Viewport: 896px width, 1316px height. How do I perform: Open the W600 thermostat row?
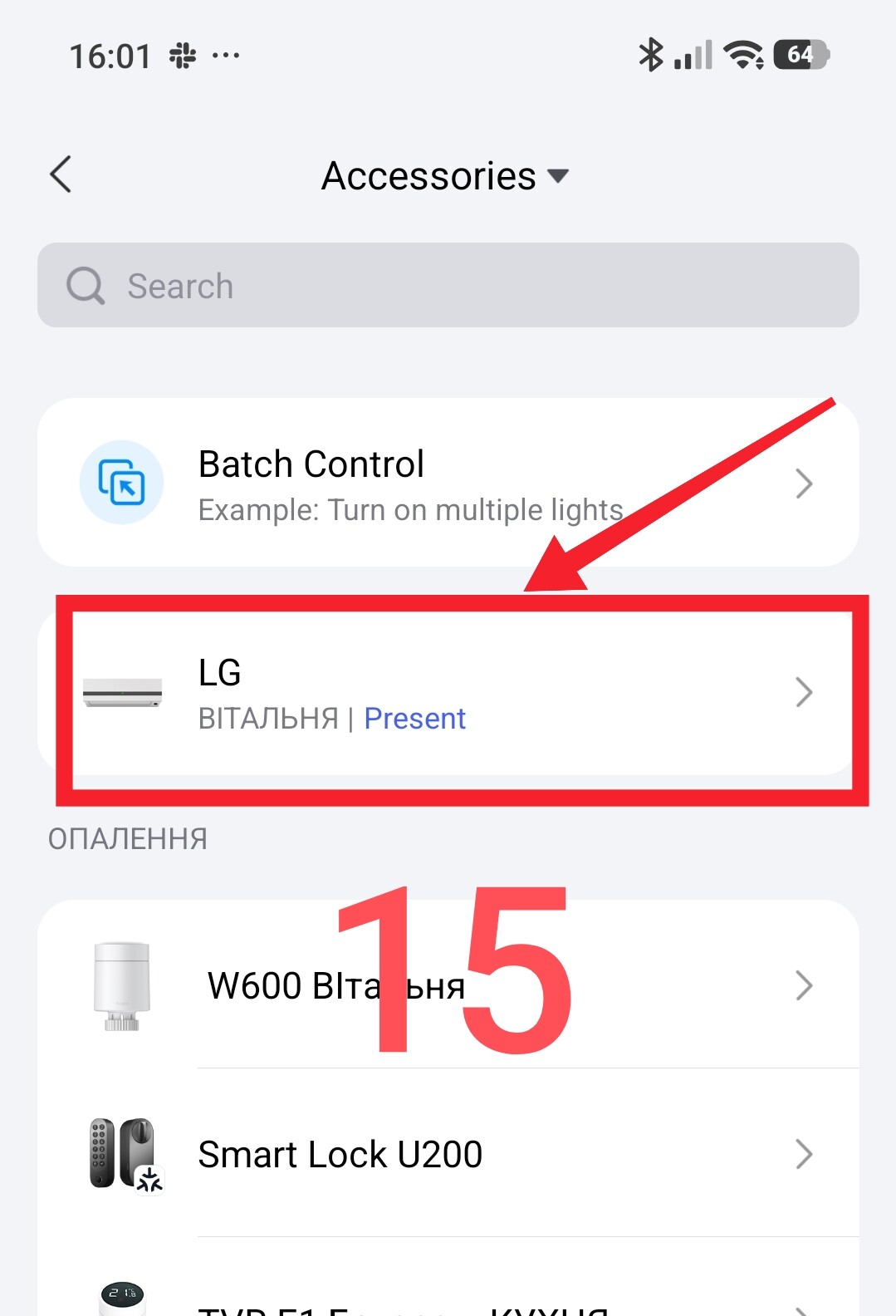[x=448, y=986]
